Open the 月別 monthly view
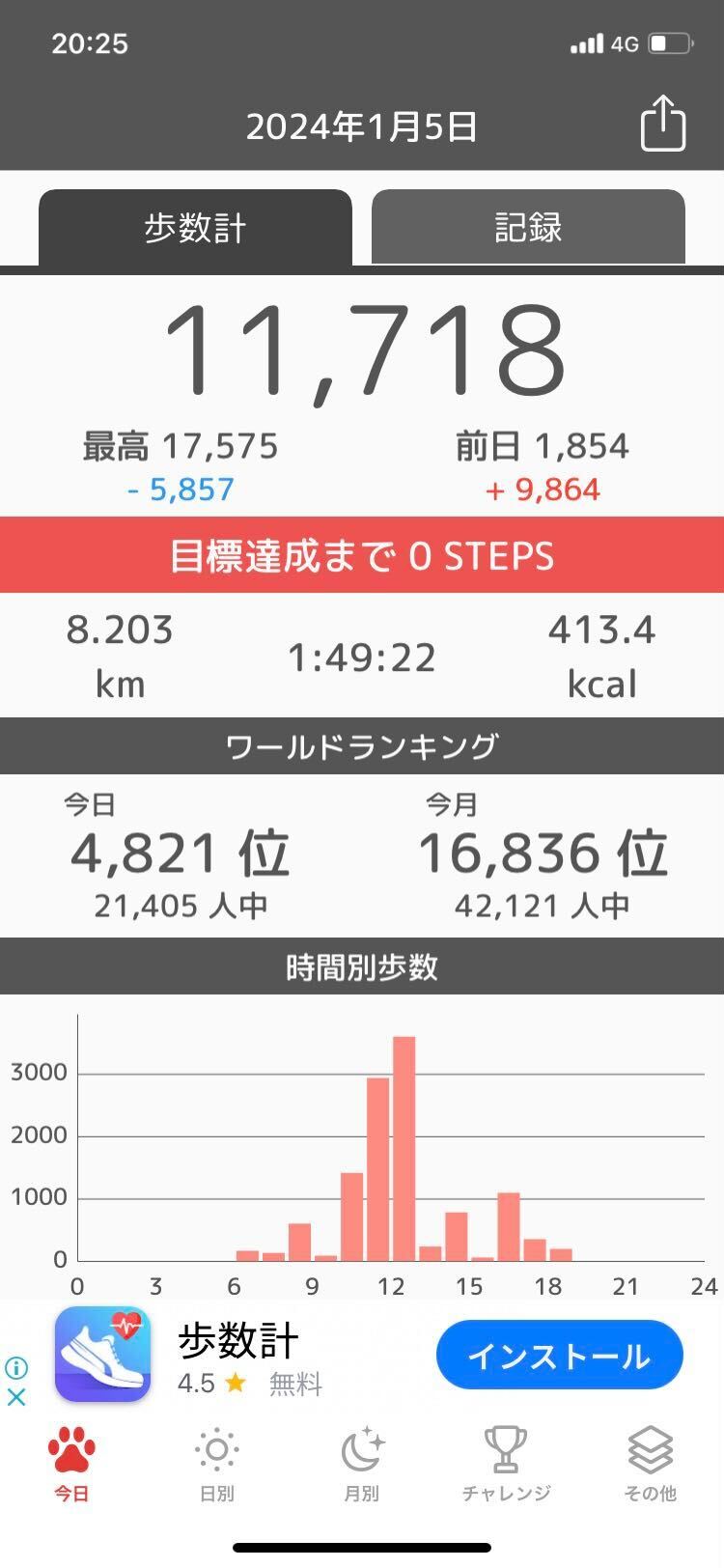The image size is (724, 1568). 362,1464
